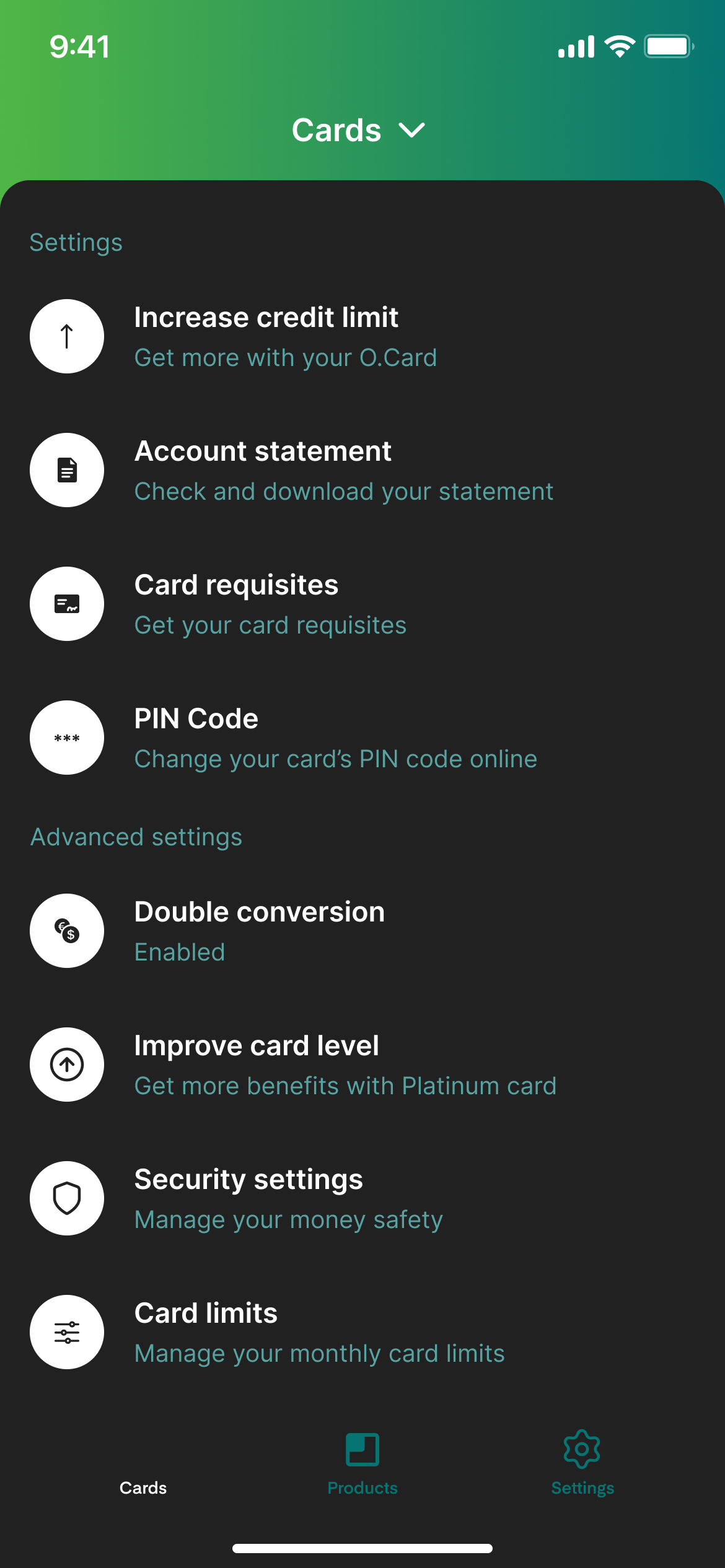This screenshot has height=1568, width=725.
Task: Open Double conversion setting
Action: click(362, 931)
